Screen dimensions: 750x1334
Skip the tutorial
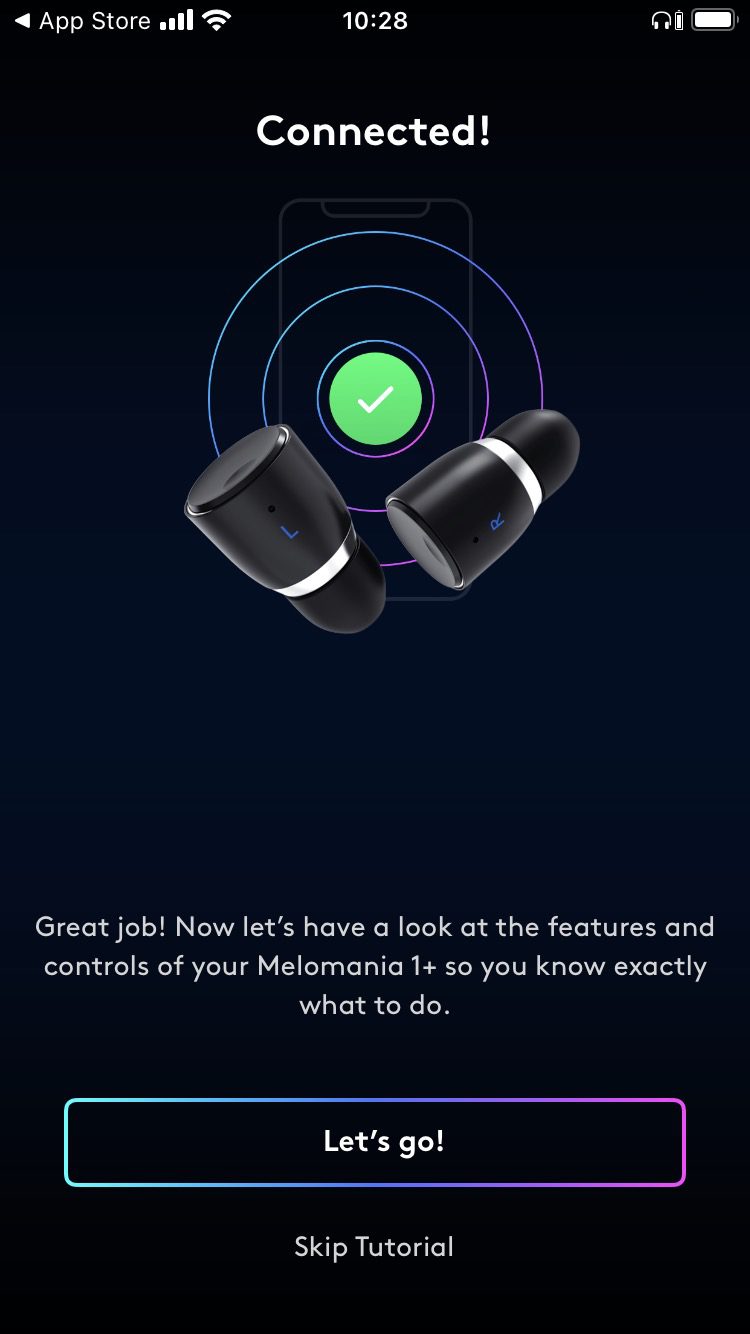pos(374,1247)
